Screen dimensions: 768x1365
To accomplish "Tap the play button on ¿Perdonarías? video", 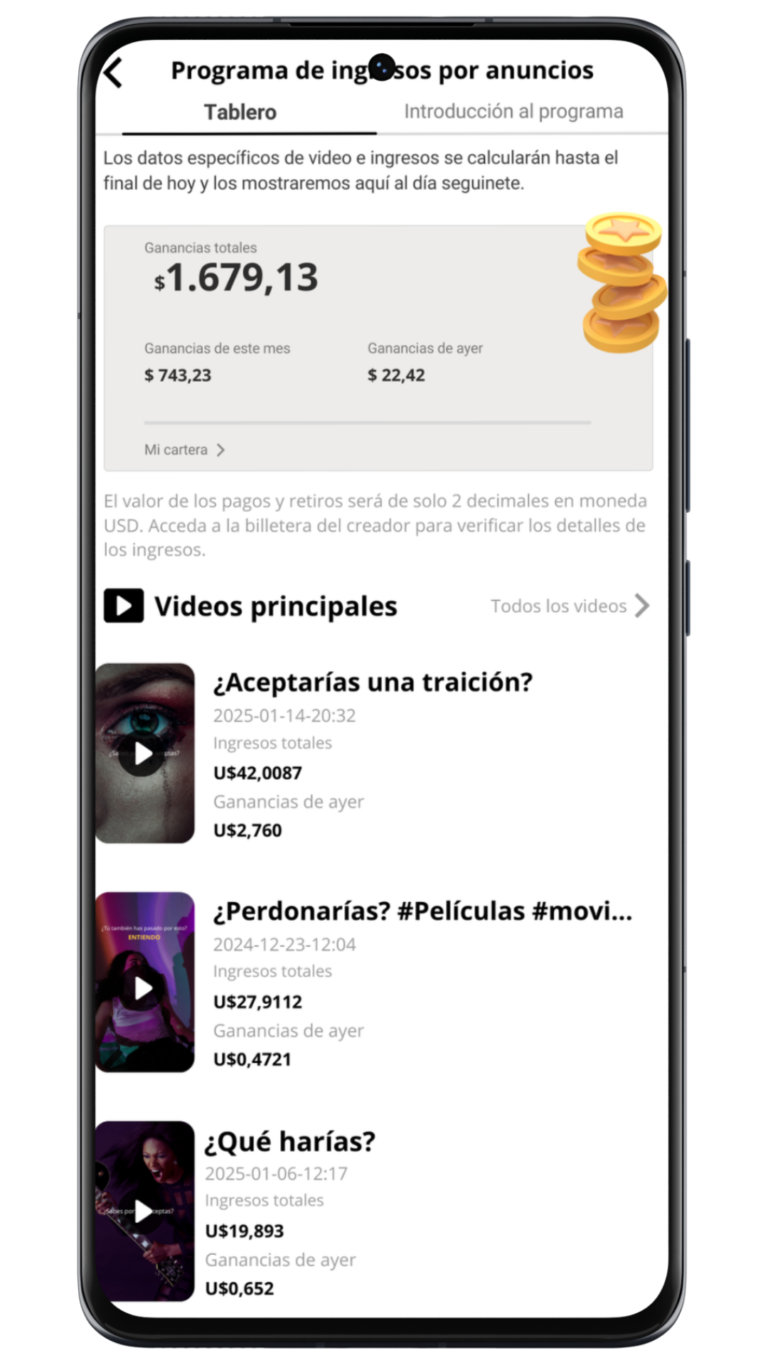I will [x=145, y=987].
